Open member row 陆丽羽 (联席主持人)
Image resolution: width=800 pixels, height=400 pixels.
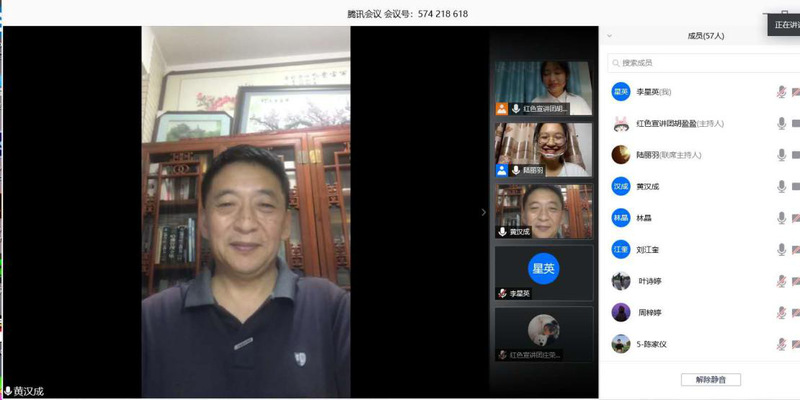pyautogui.click(x=668, y=155)
